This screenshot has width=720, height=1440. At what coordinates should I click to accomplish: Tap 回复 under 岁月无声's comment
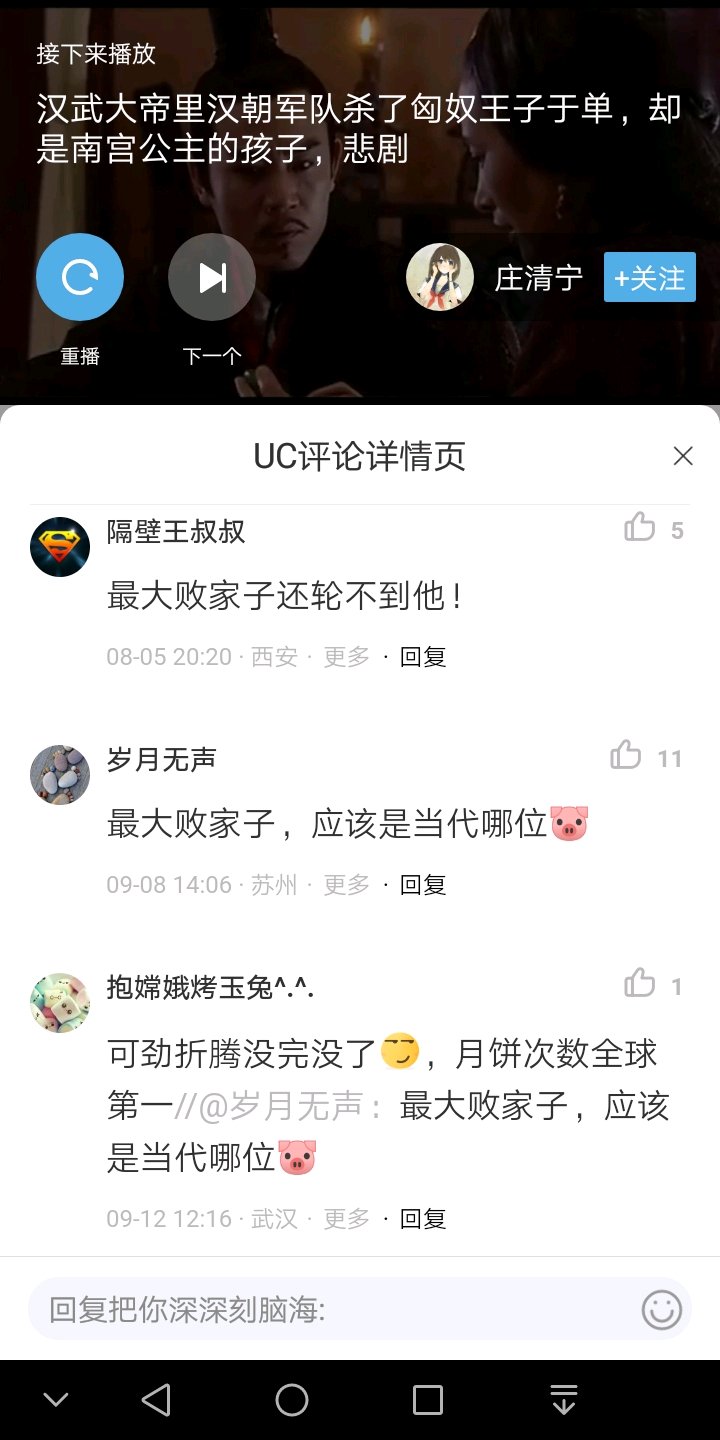pos(423,885)
